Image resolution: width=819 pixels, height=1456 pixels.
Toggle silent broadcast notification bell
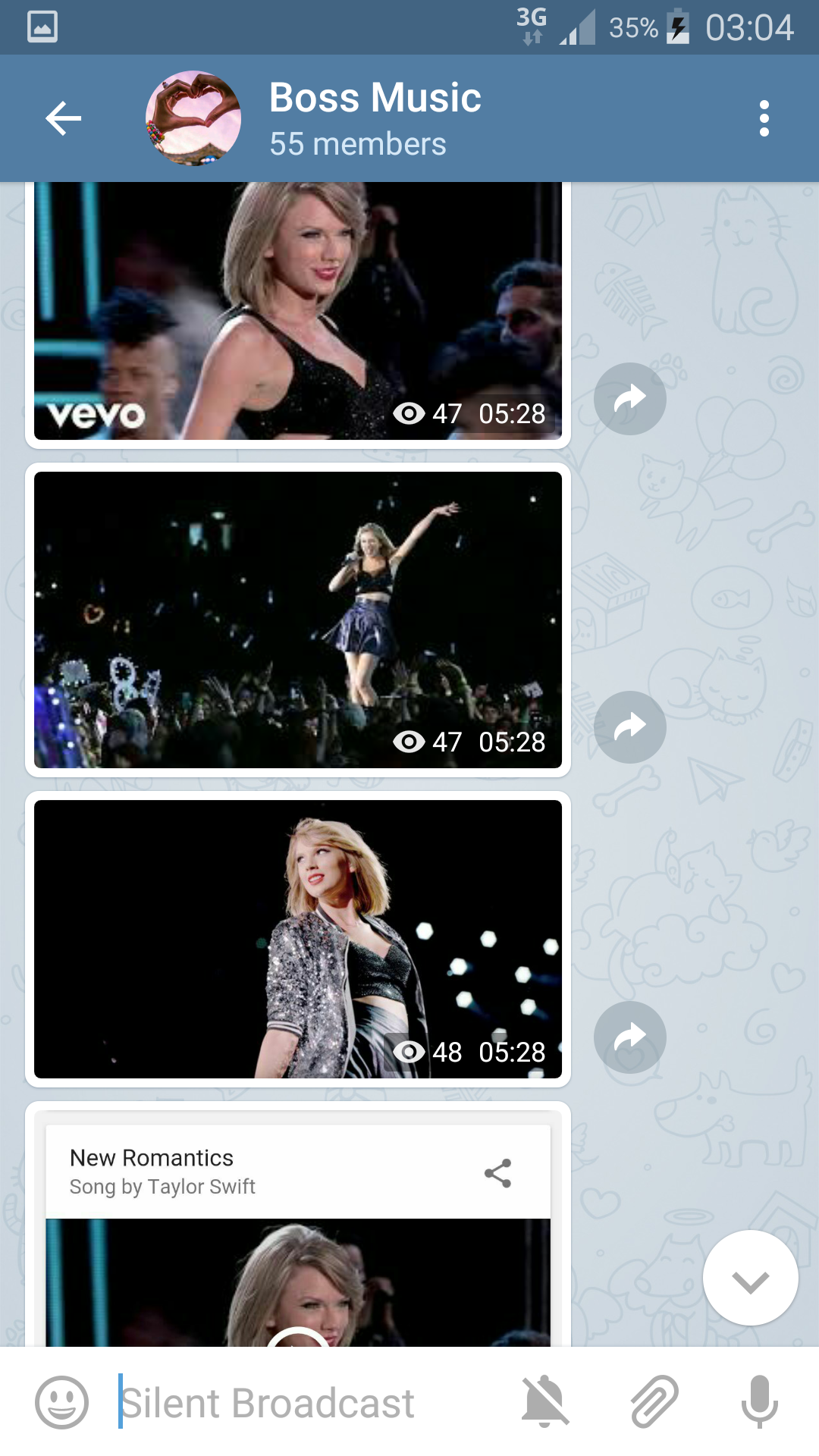click(x=544, y=1402)
